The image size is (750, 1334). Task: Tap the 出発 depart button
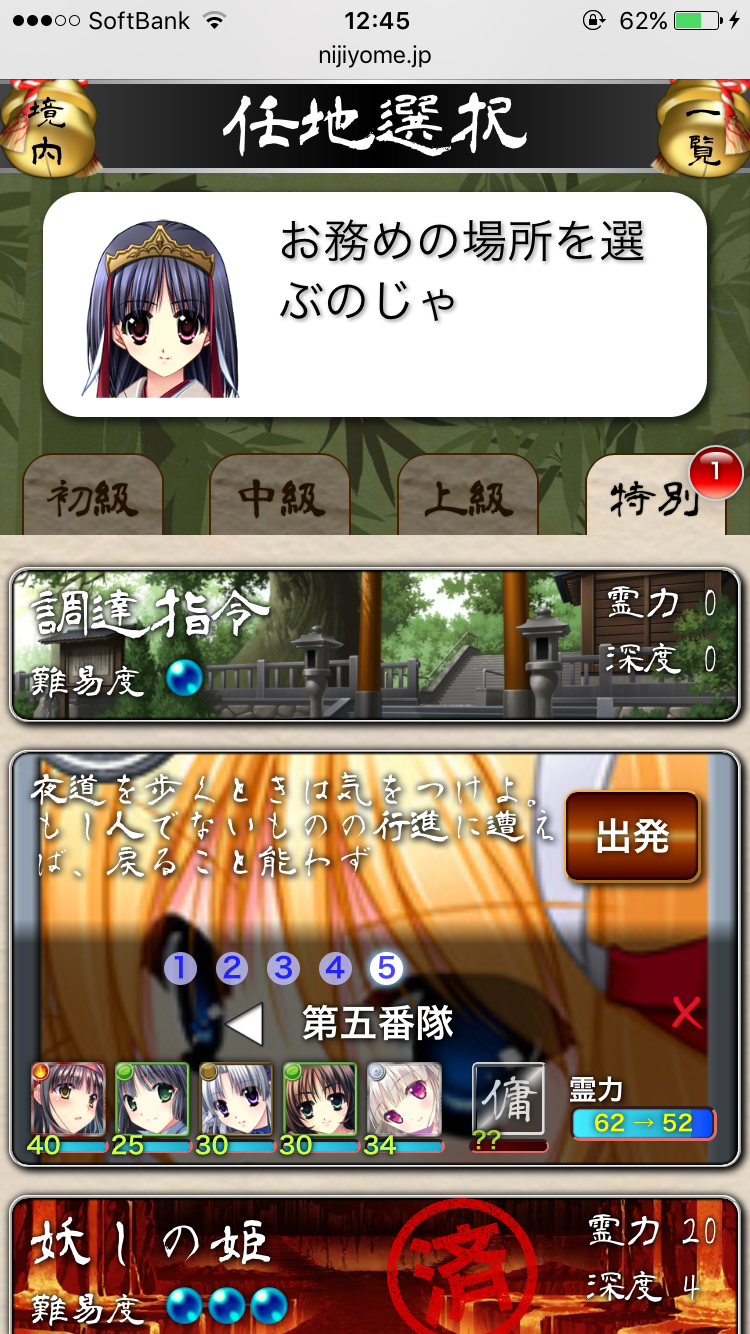click(x=632, y=837)
